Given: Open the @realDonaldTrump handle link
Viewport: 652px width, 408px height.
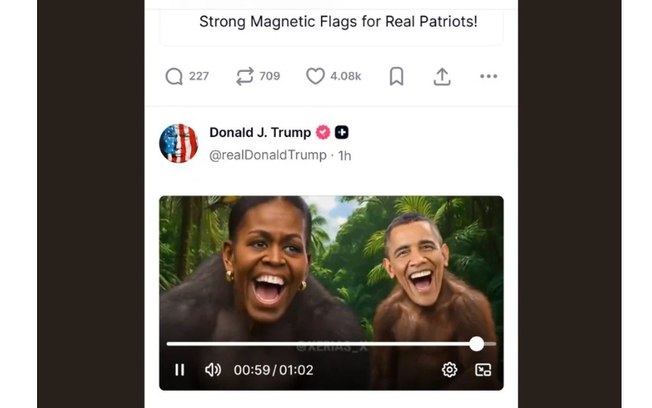Looking at the screenshot, I should click(x=268, y=155).
